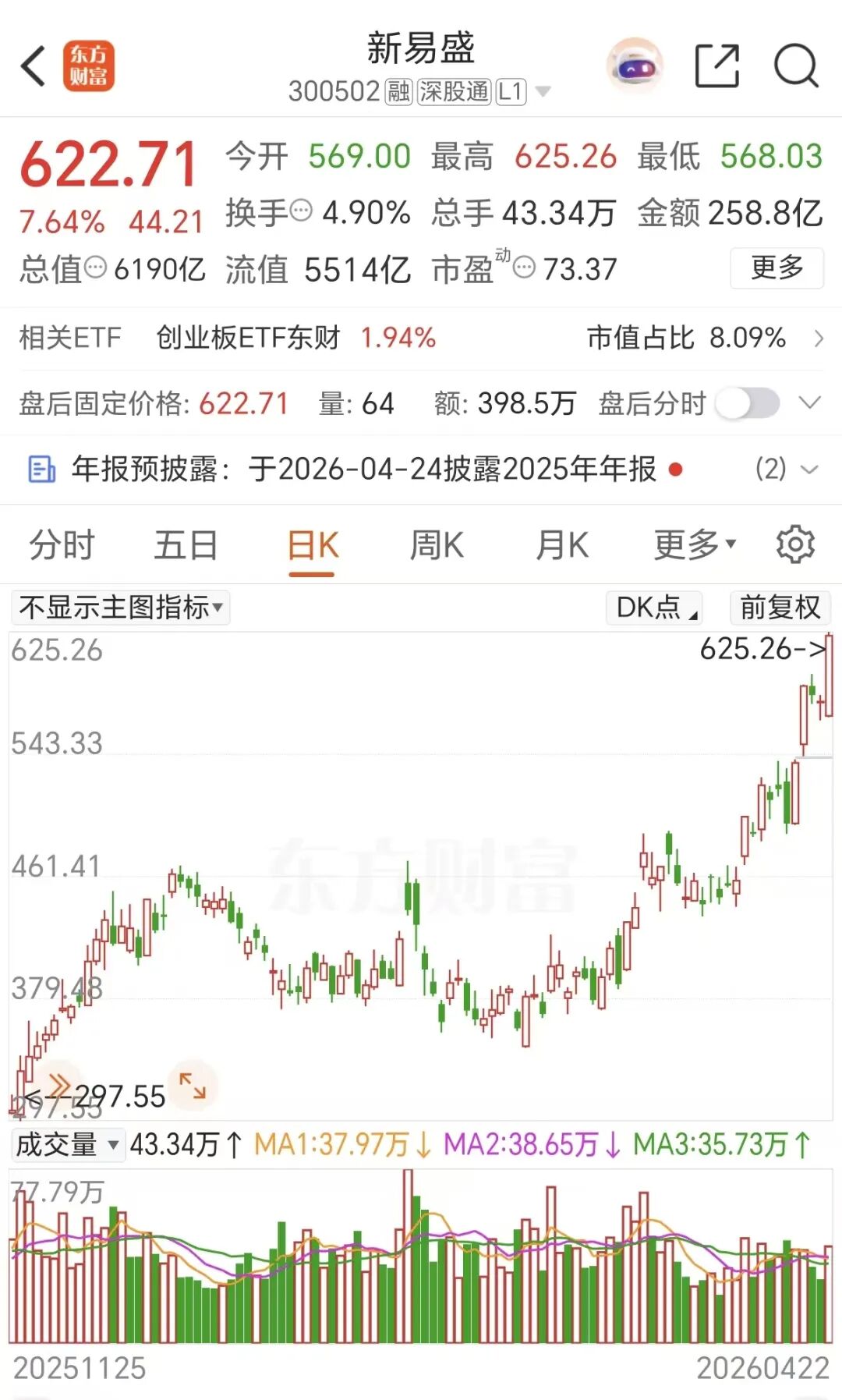Expand the 年报预披露 announcement row

pyautogui.click(x=809, y=470)
